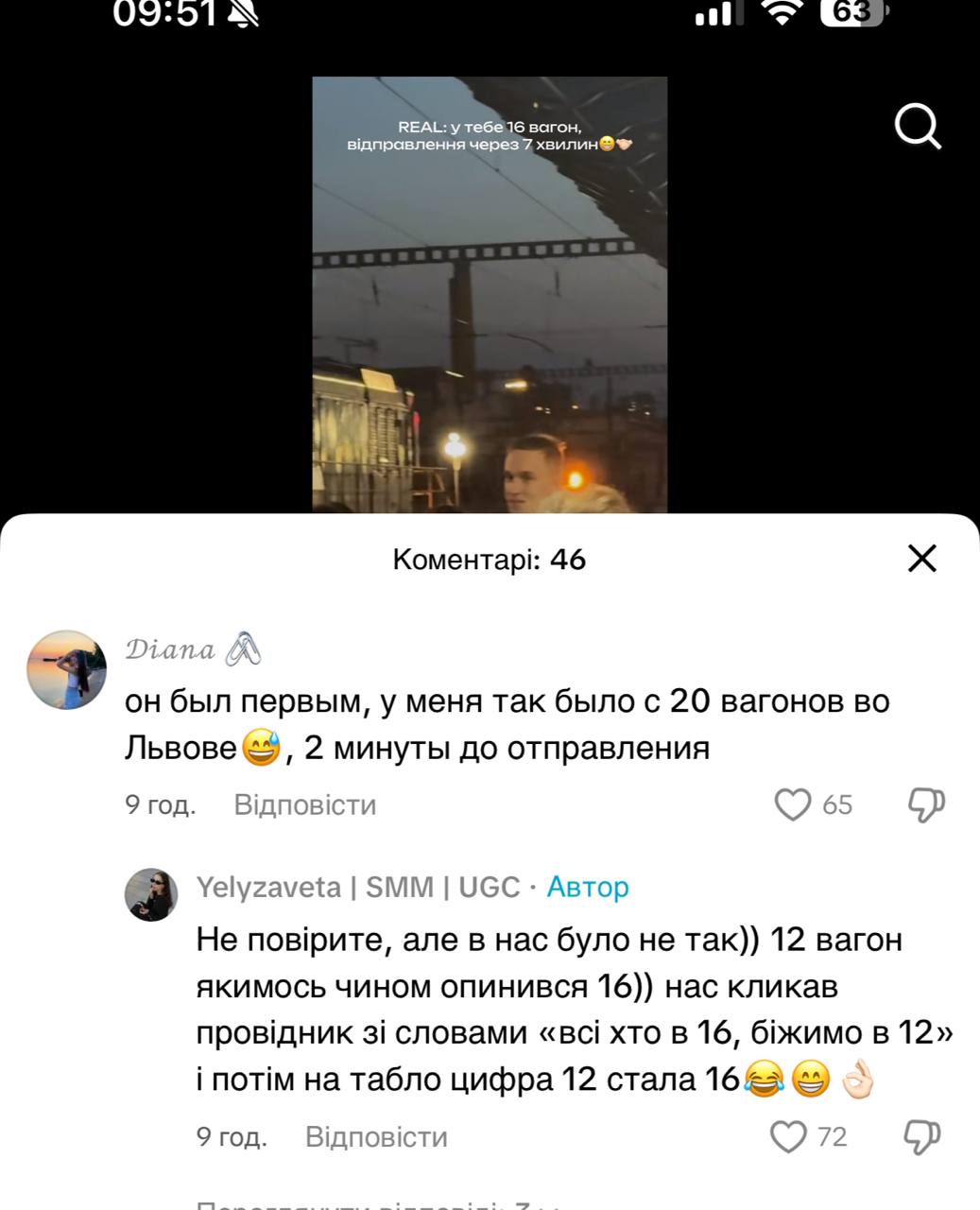Open Diana's profile picture
The width and height of the screenshot is (980, 1210).
coord(66,669)
